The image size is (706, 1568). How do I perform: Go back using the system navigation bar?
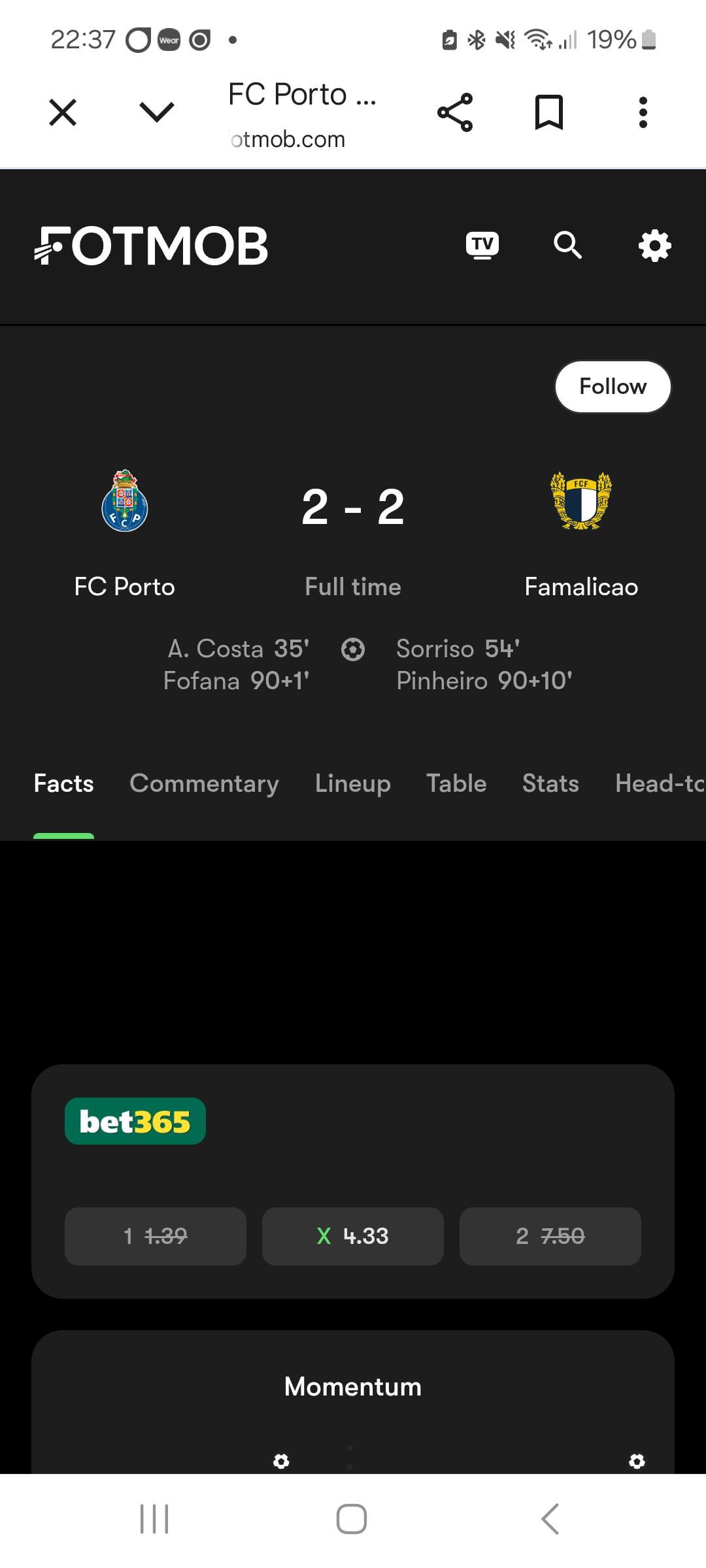(550, 1518)
